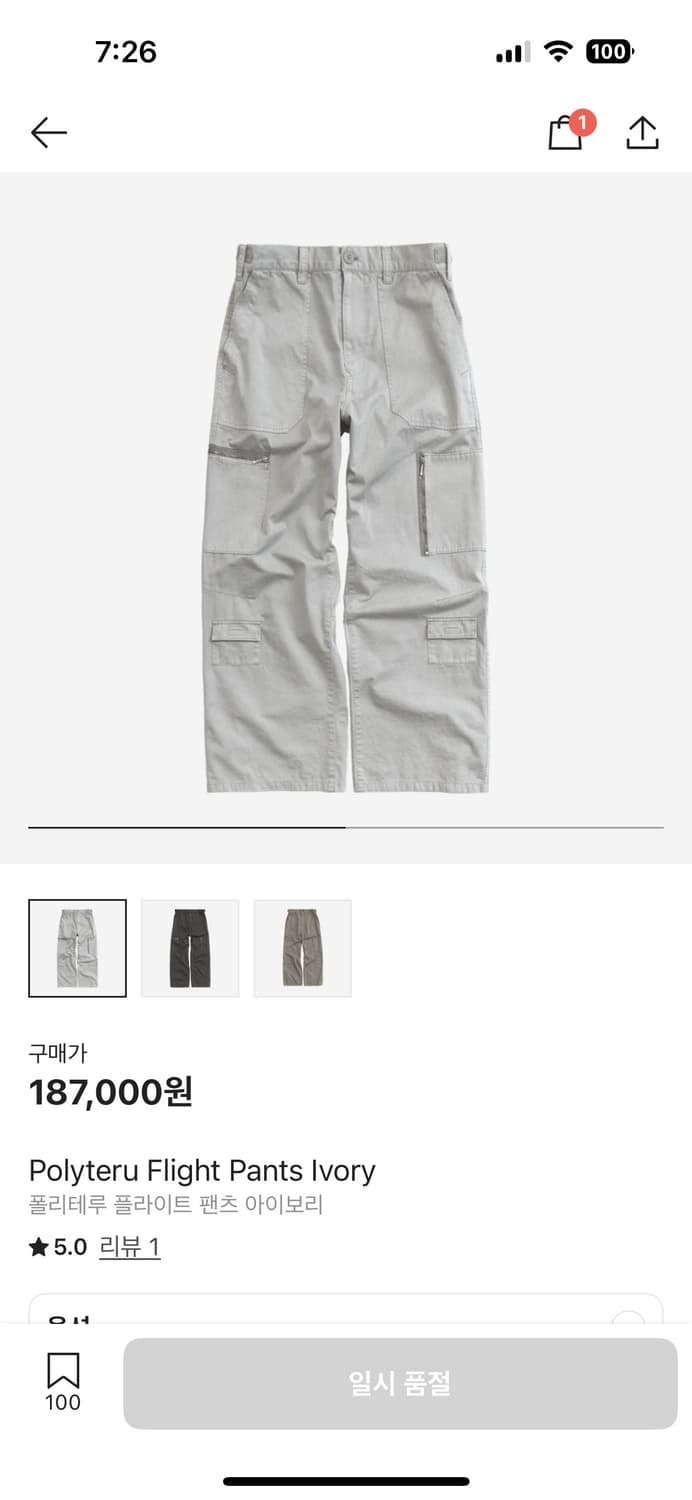Open the main ivory pants photo
The width and height of the screenshot is (692, 1500).
(x=346, y=516)
